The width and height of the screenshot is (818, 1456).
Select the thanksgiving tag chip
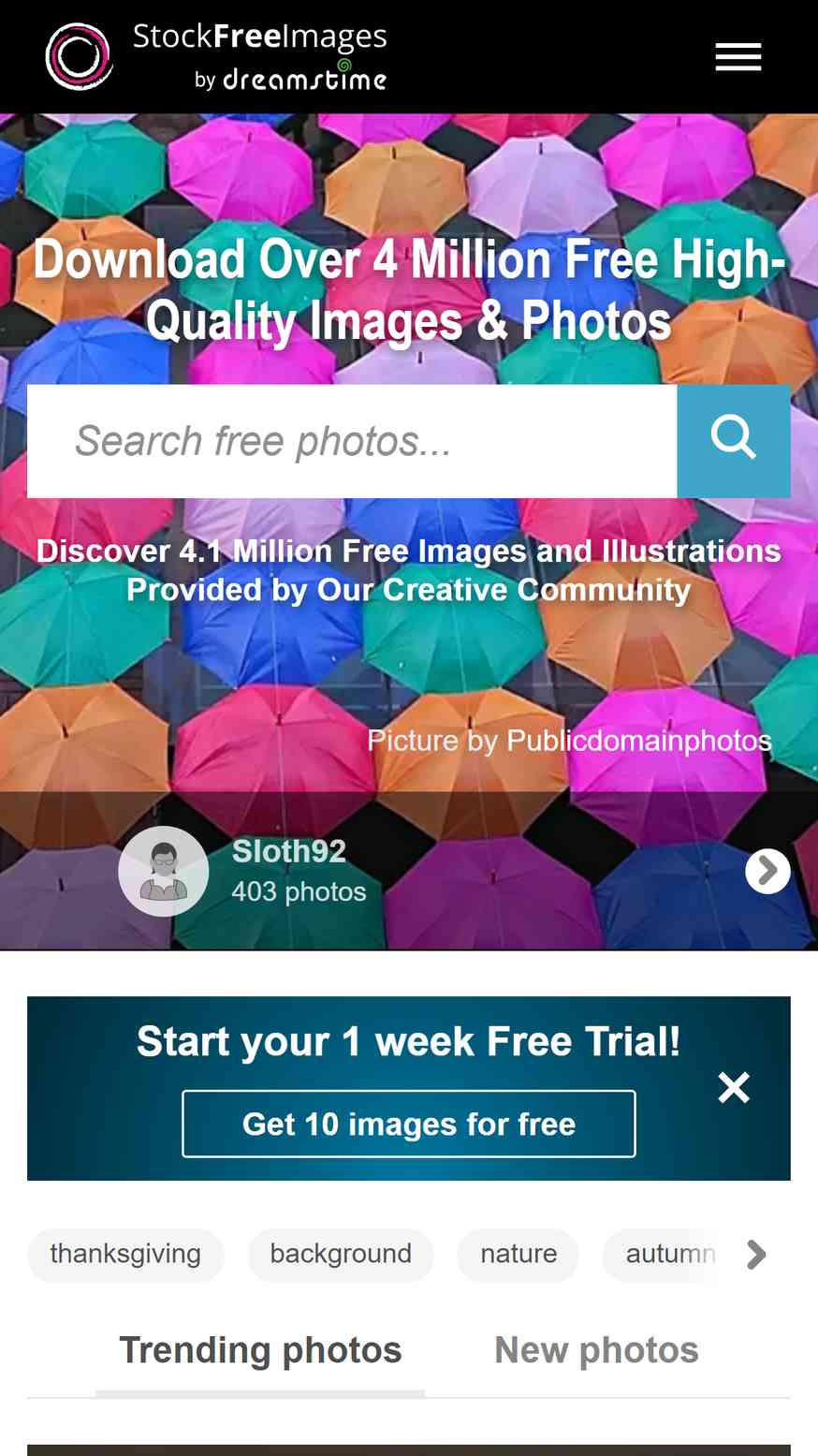tap(125, 1254)
